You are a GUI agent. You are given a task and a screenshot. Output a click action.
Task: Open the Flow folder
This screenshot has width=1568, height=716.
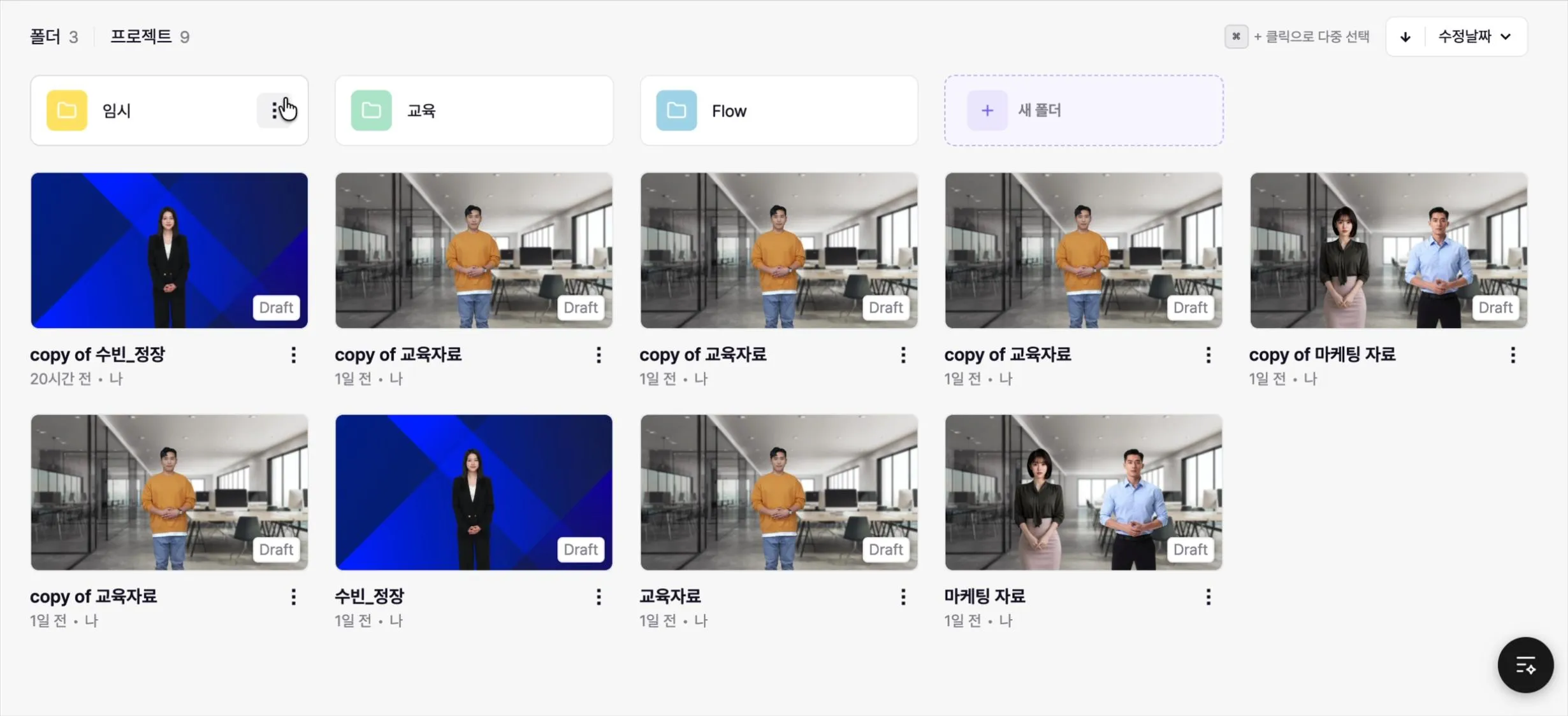click(x=778, y=110)
